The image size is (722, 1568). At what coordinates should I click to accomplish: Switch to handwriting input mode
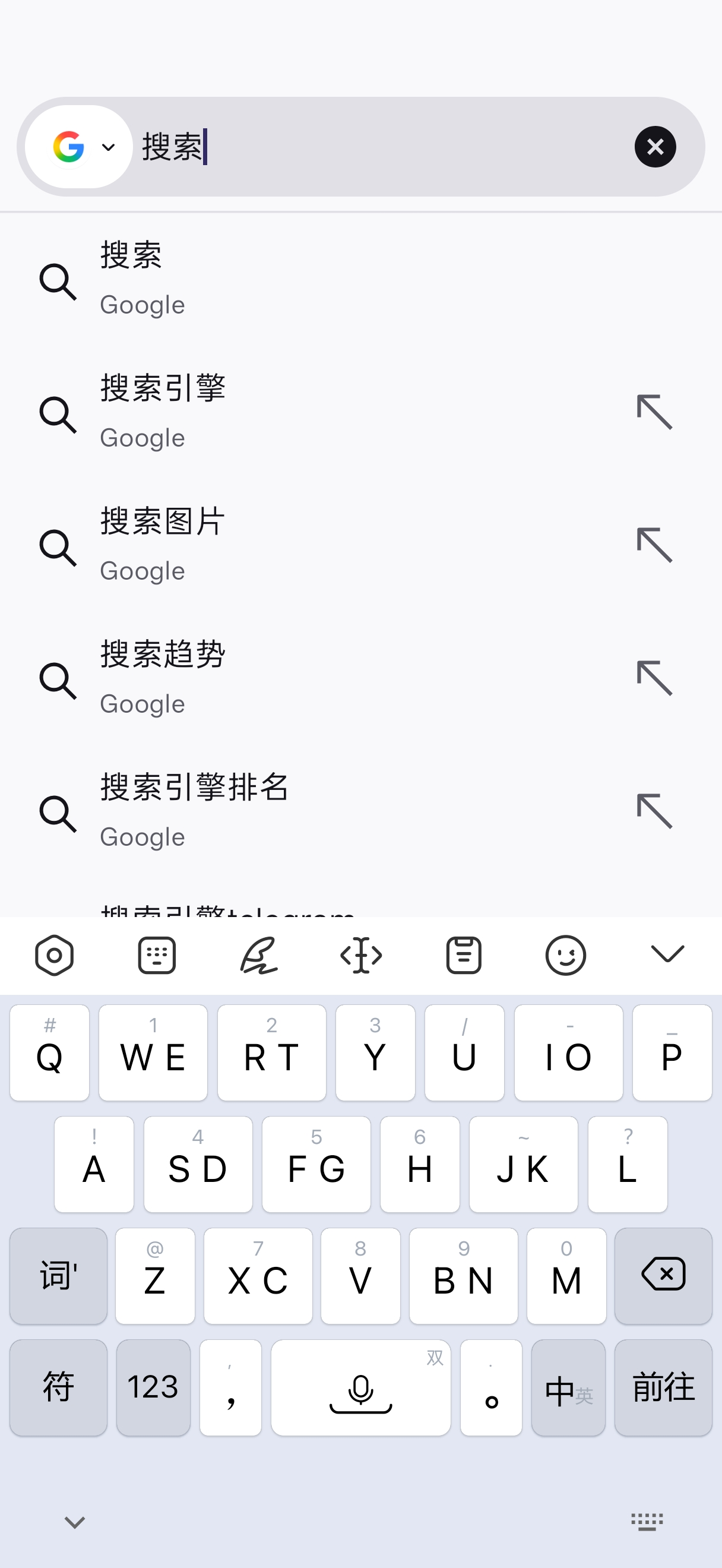[x=258, y=954]
